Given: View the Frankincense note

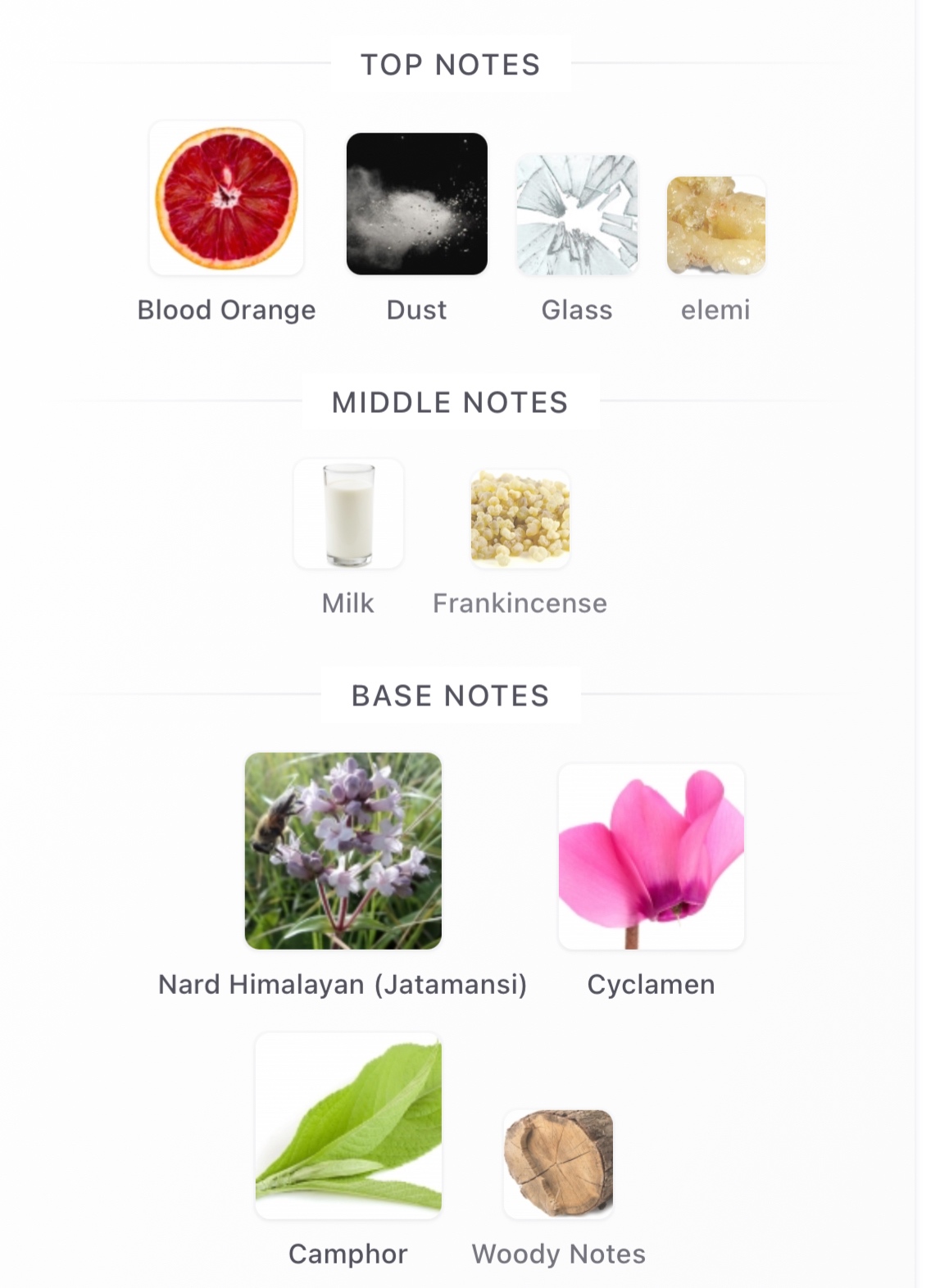Looking at the screenshot, I should pos(520,518).
